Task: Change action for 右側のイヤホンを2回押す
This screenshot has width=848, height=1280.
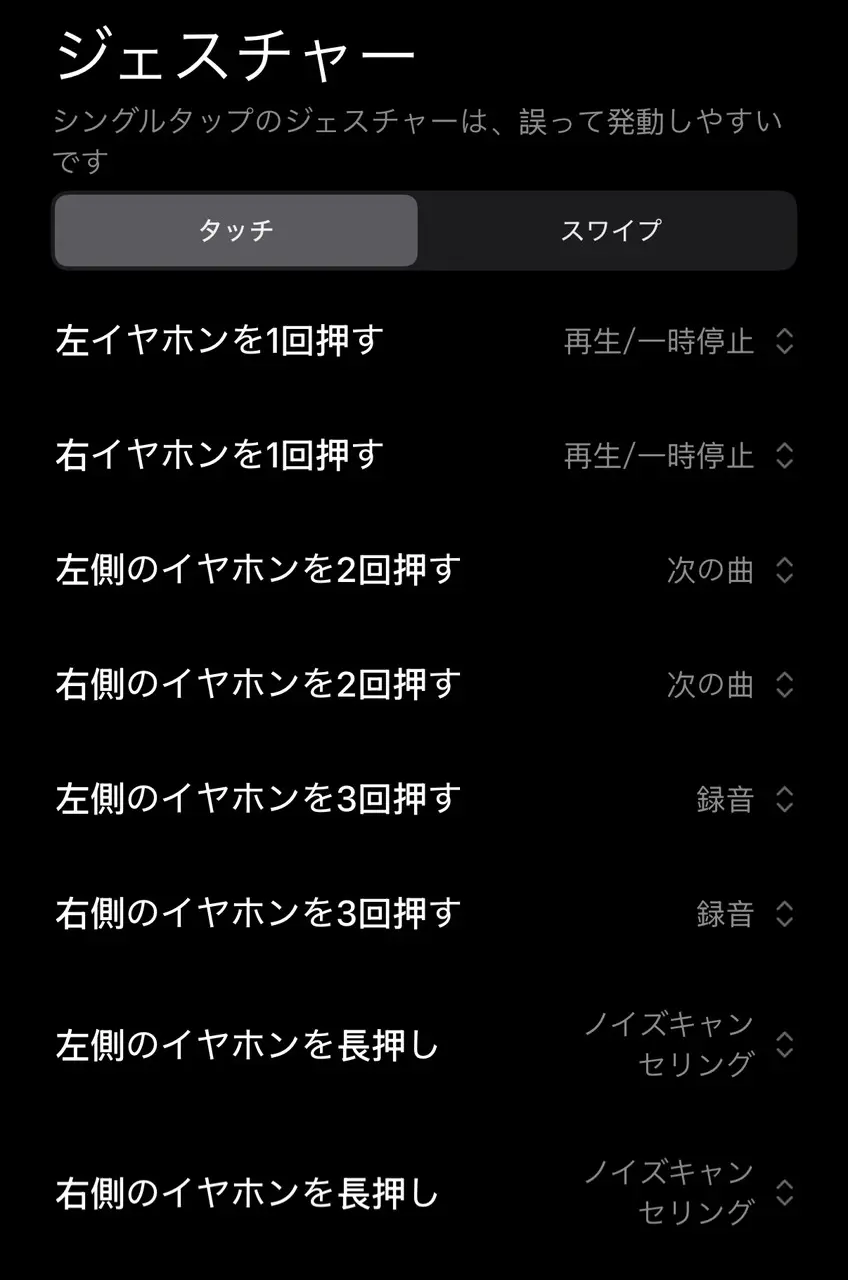Action: [729, 685]
